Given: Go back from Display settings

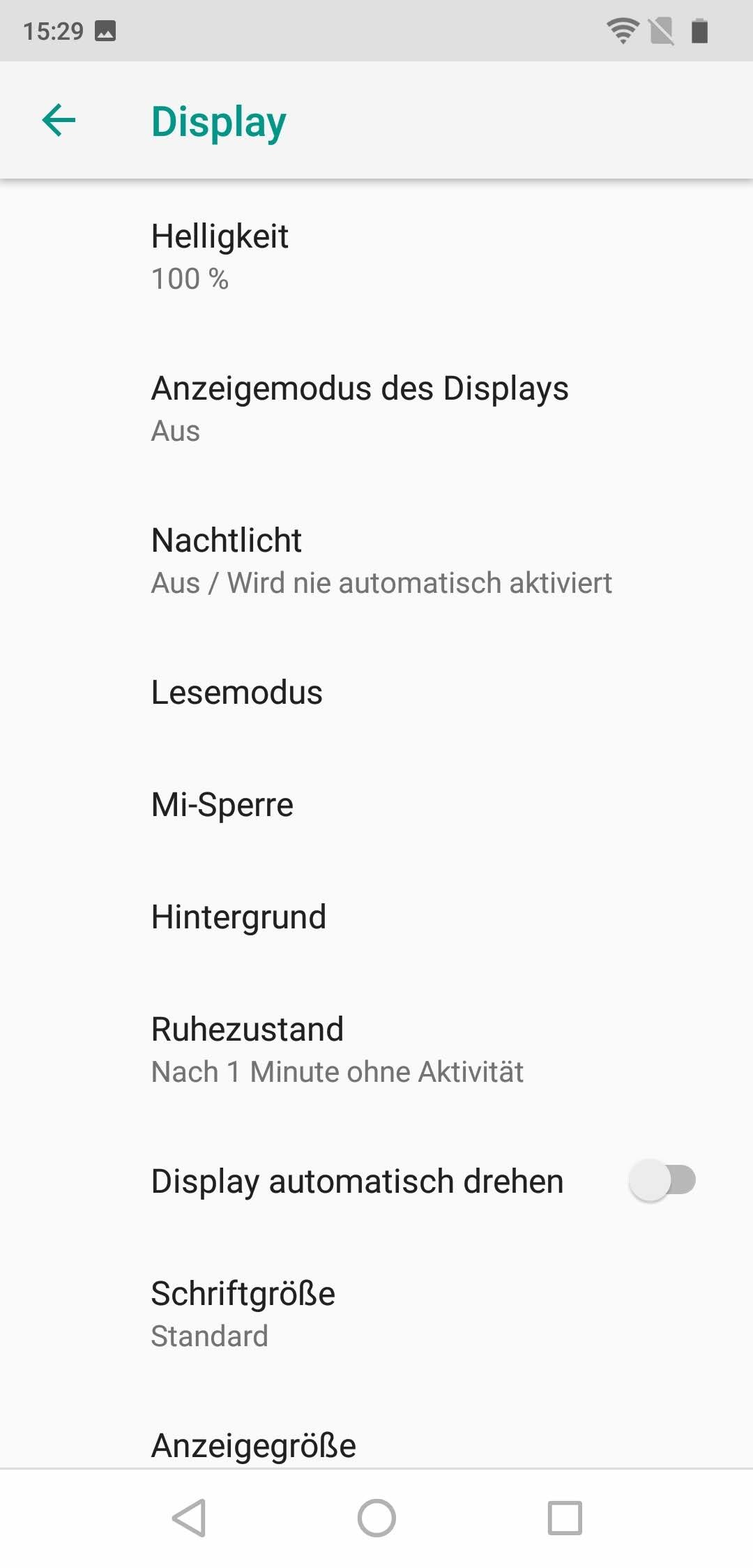Looking at the screenshot, I should click(59, 120).
